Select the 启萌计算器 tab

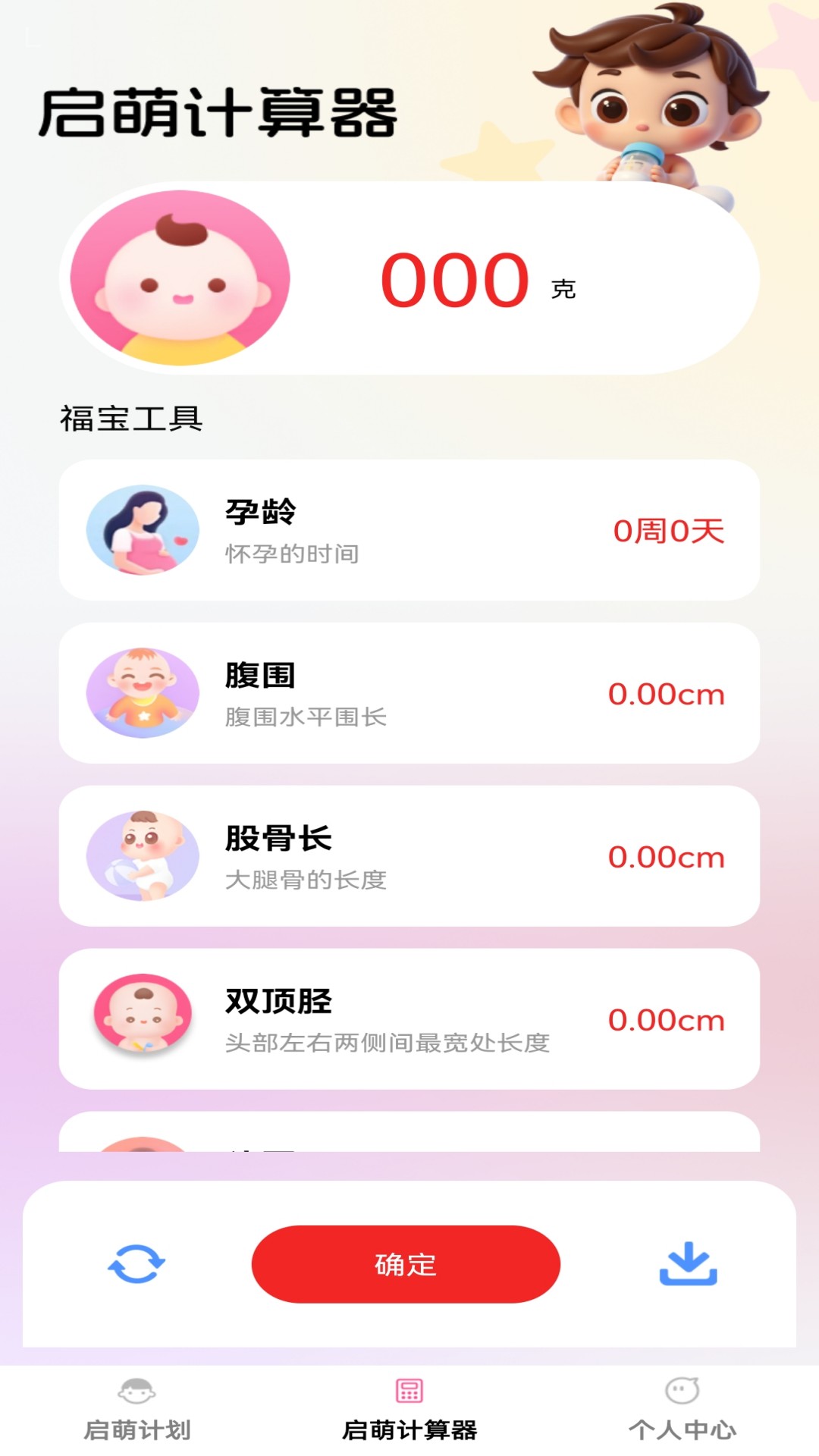(409, 1410)
